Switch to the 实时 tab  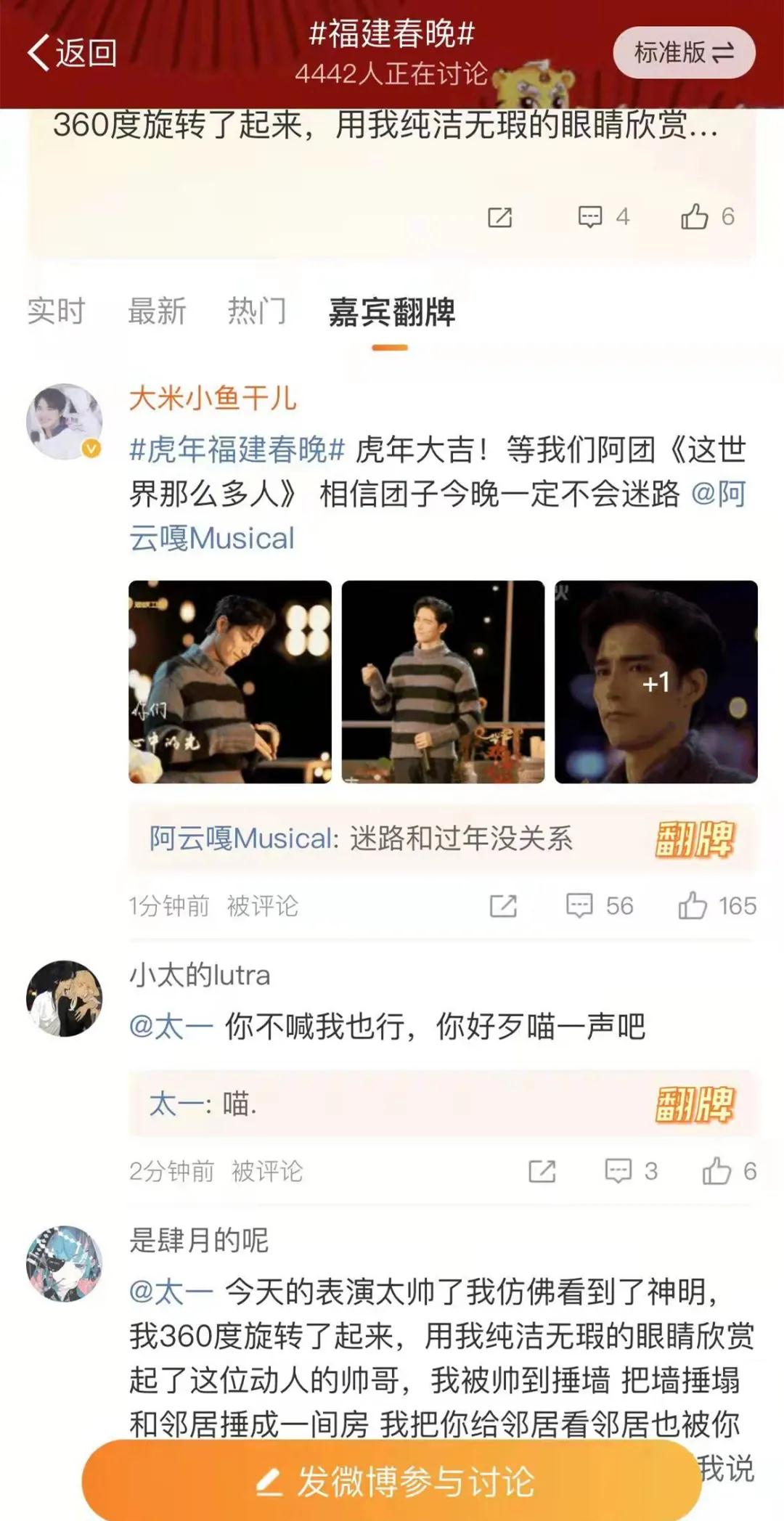tap(56, 311)
